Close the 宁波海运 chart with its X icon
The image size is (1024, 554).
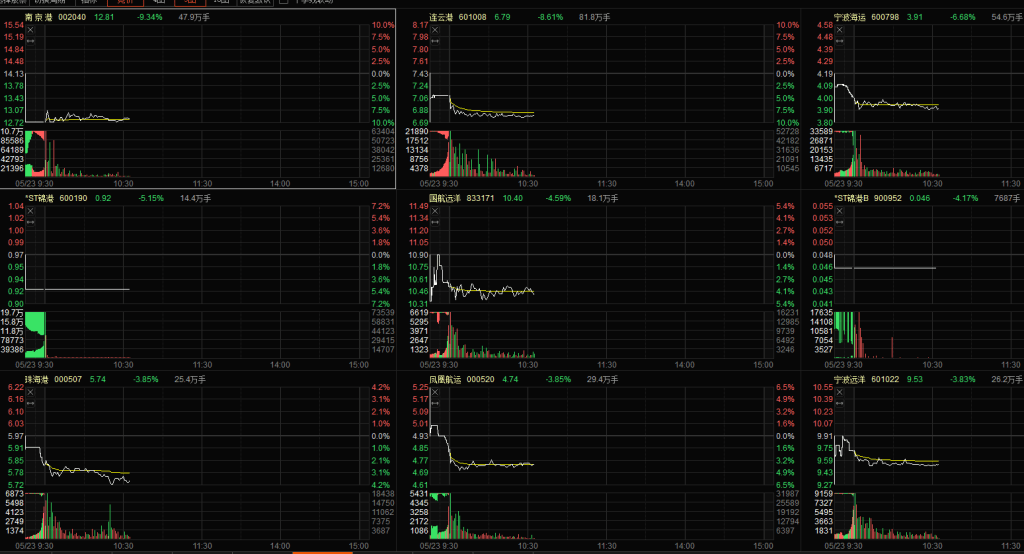[842, 31]
